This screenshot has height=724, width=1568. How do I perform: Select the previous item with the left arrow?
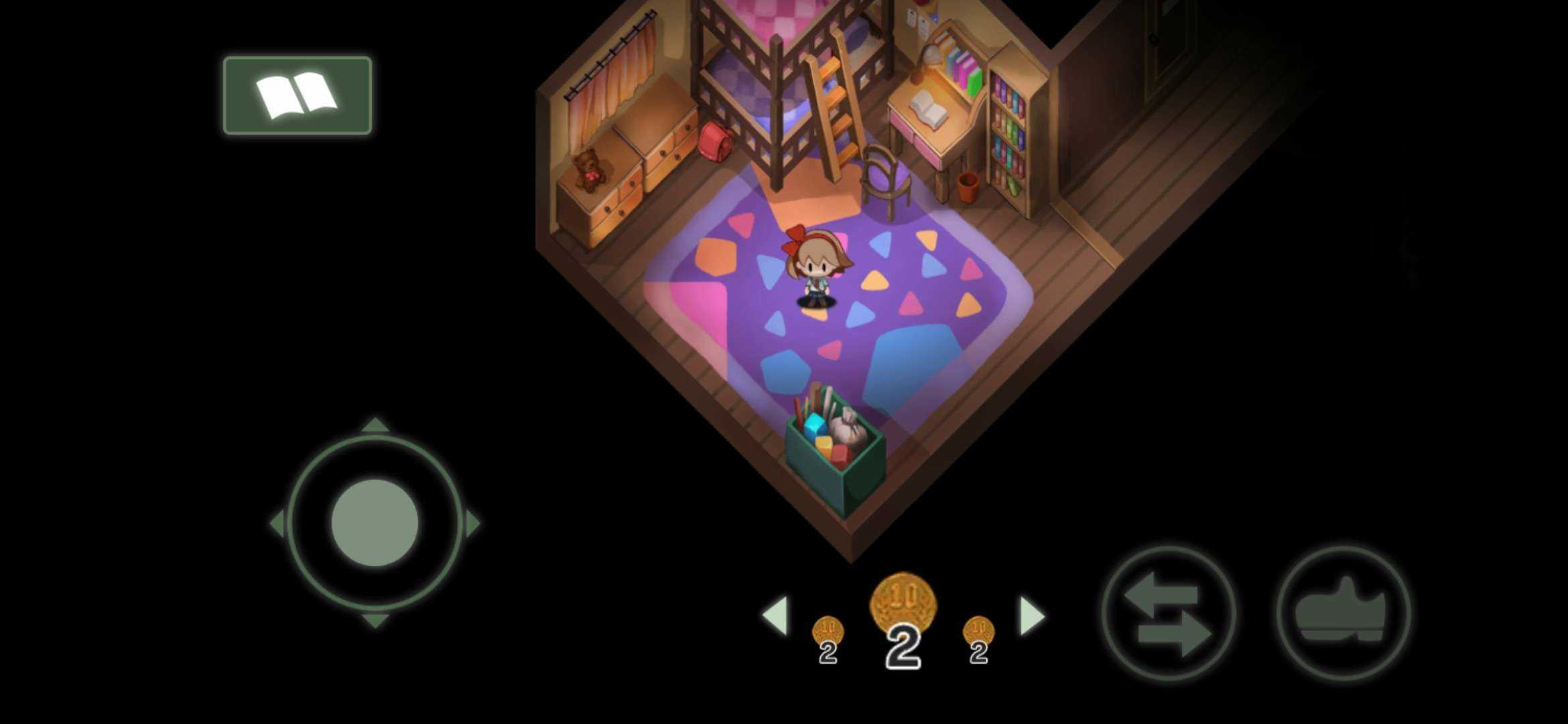(x=776, y=615)
